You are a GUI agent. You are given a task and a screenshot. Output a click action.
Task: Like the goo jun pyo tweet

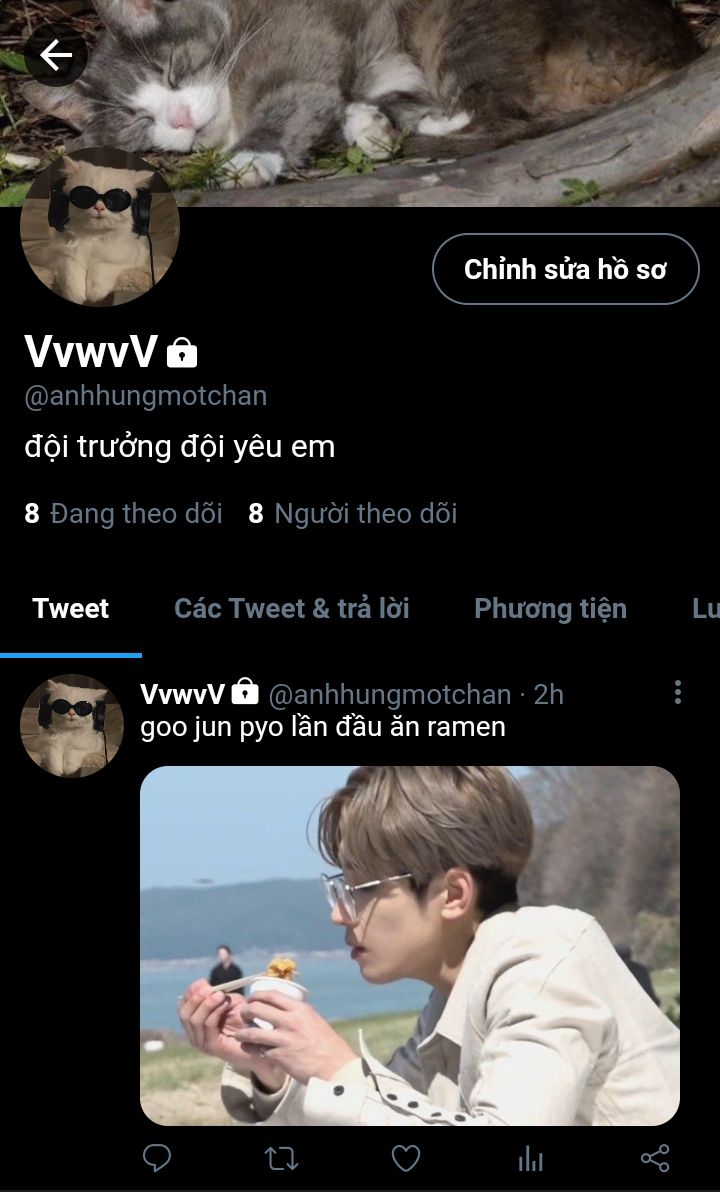pyautogui.click(x=405, y=1158)
